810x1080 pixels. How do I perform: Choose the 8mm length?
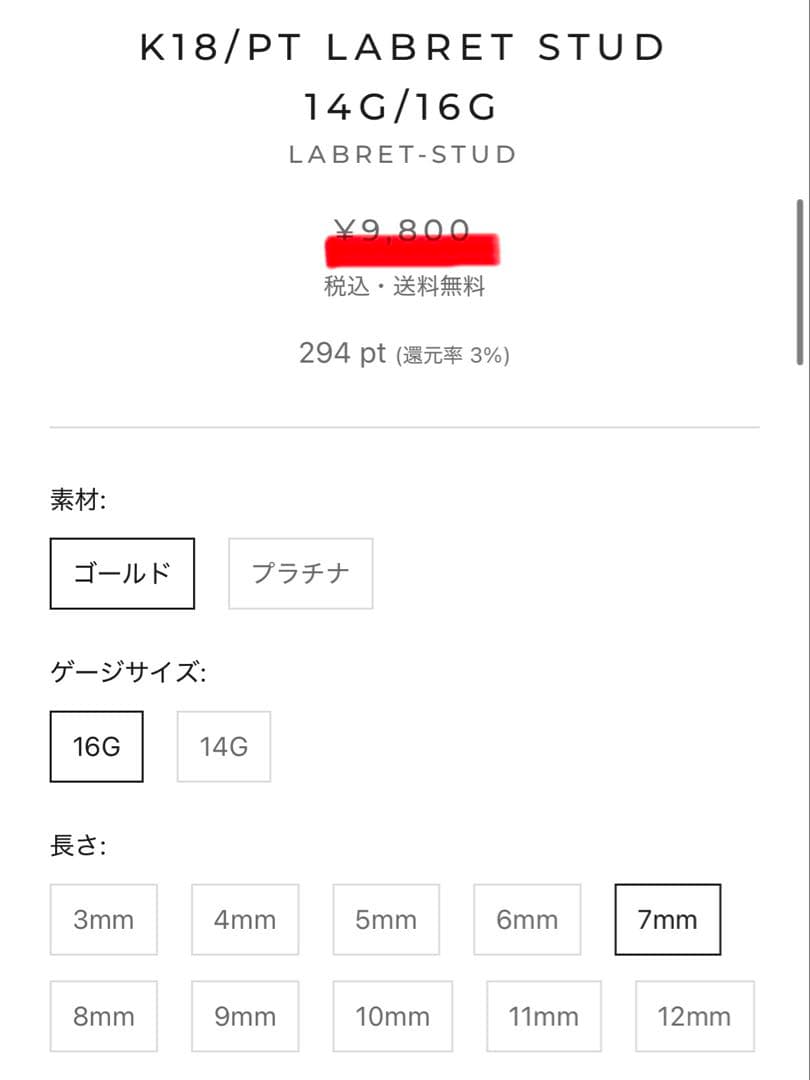(x=104, y=1016)
